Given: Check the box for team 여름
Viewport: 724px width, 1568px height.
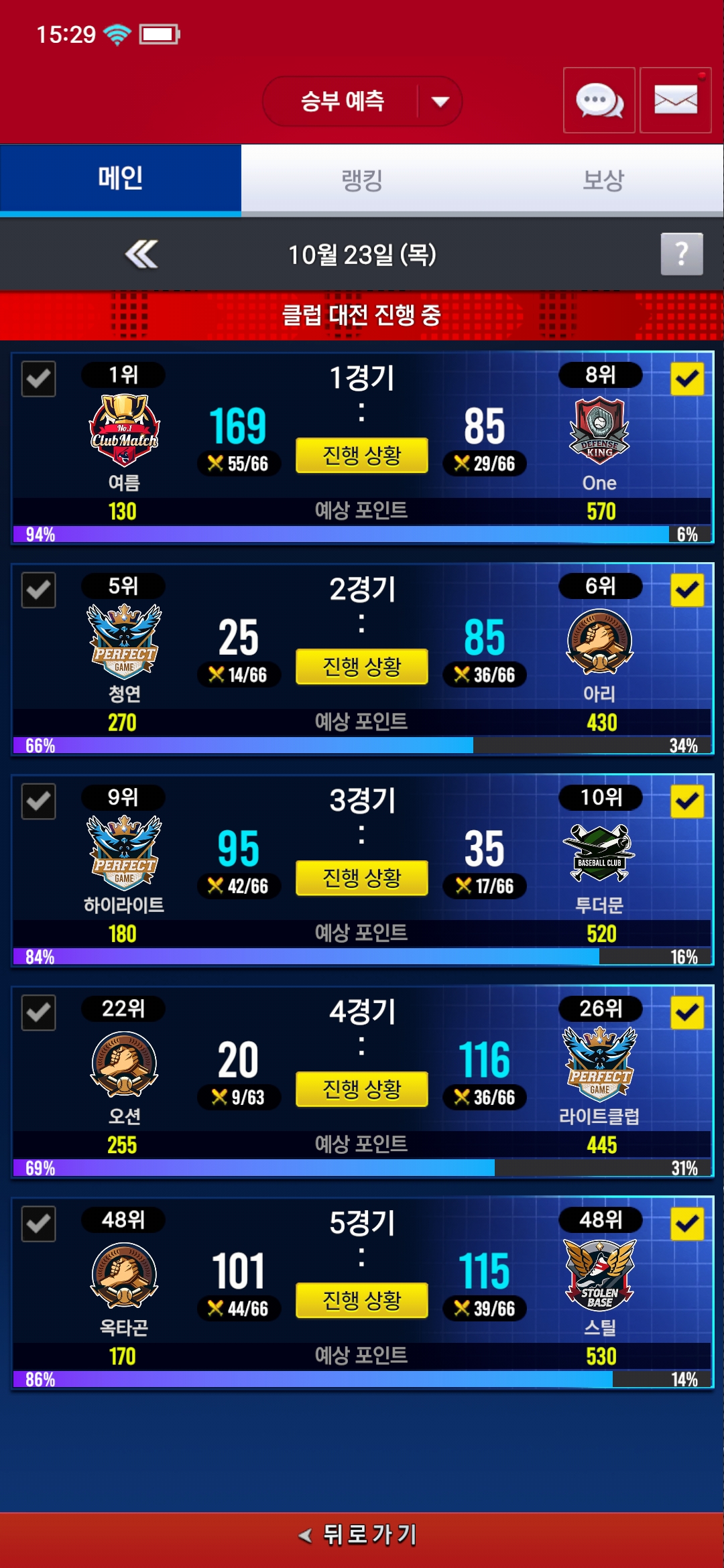Looking at the screenshot, I should tap(38, 379).
